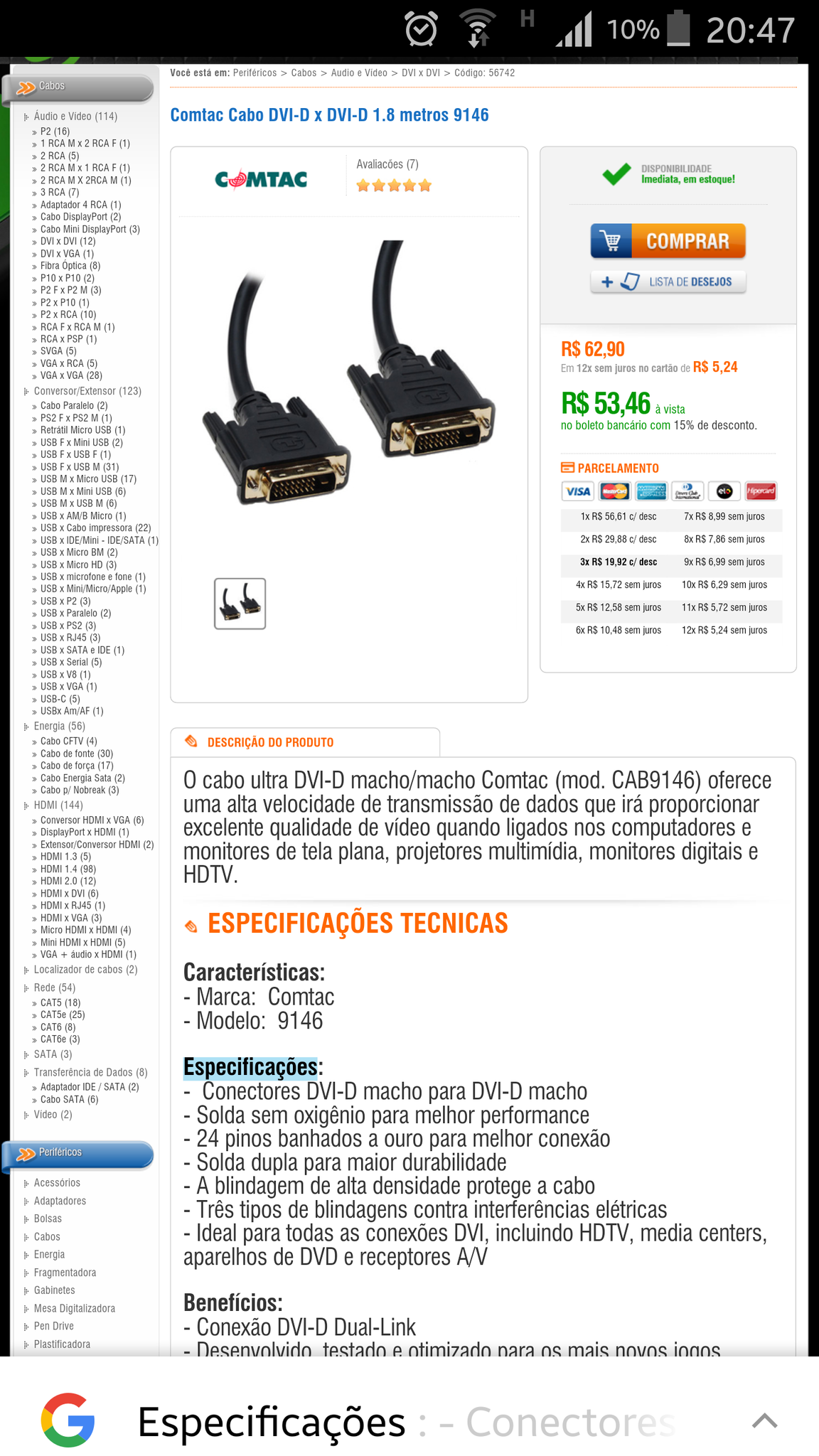Image resolution: width=819 pixels, height=1456 pixels.
Task: Open the DVI x DVI breadcrumb link
Action: tap(421, 73)
